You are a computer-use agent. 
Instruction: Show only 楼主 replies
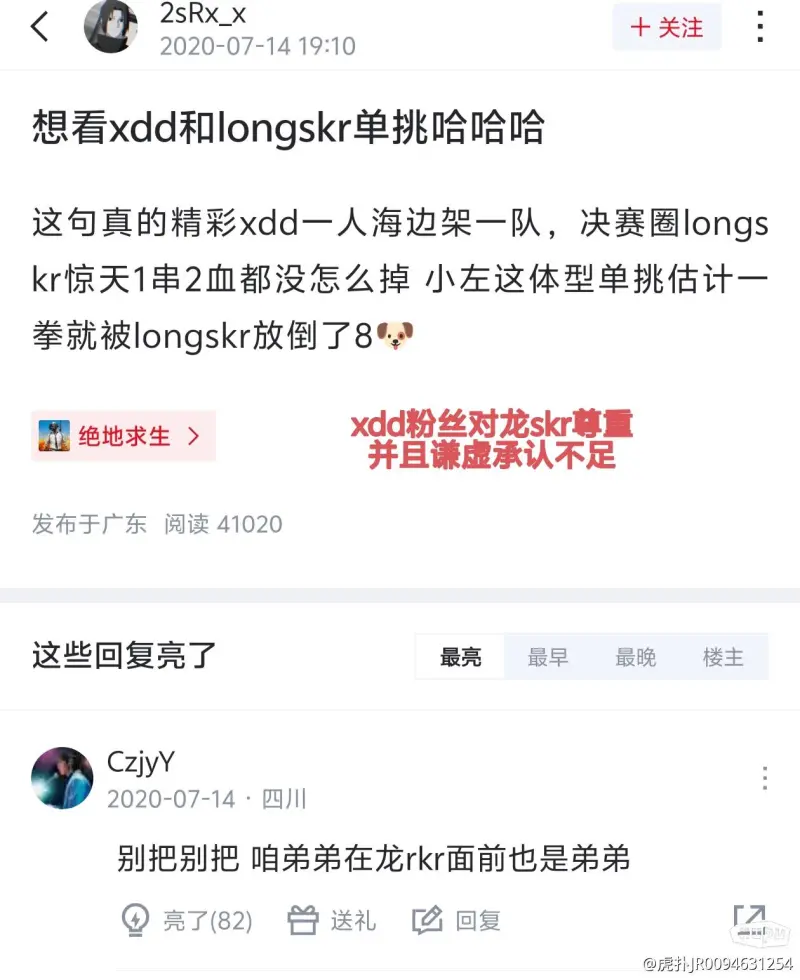(x=723, y=657)
